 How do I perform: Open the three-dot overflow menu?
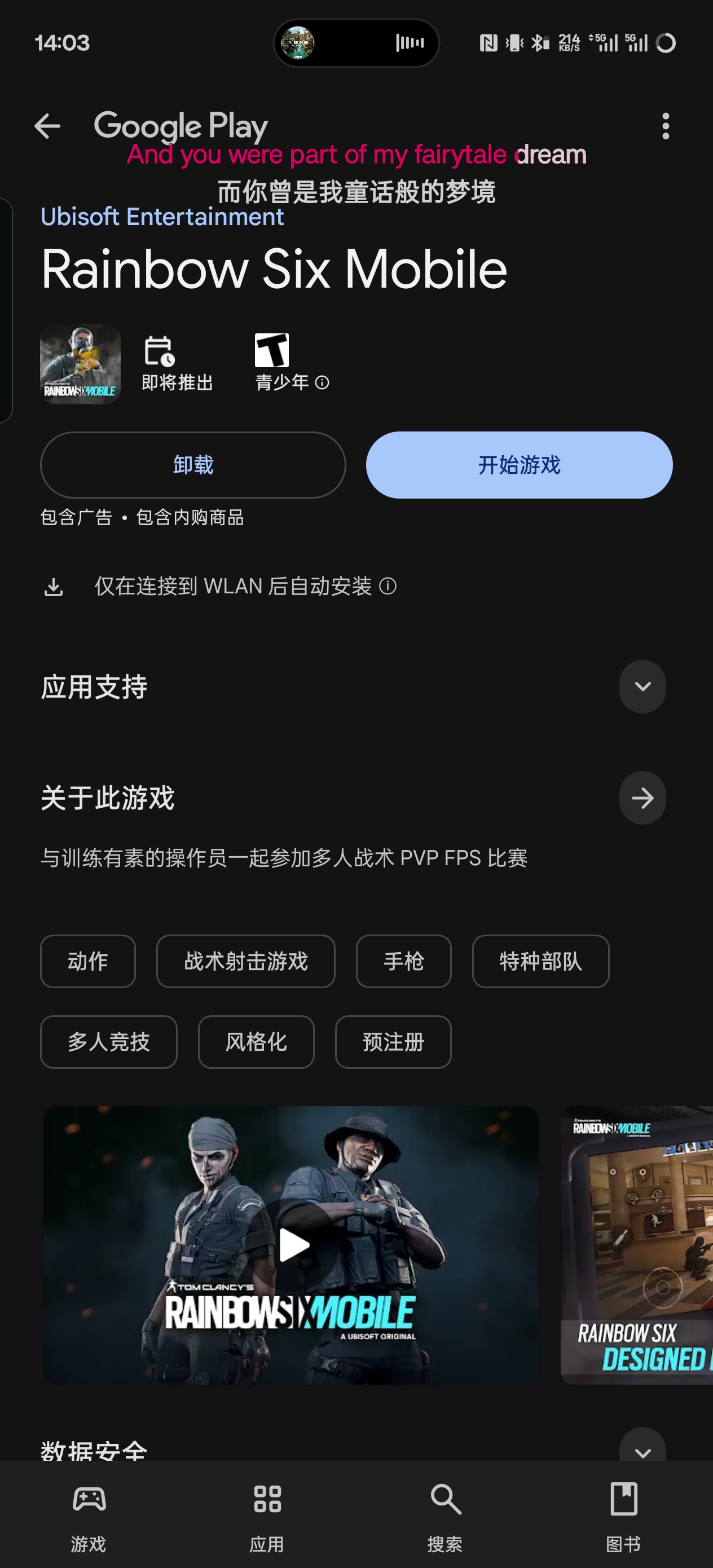(x=665, y=126)
